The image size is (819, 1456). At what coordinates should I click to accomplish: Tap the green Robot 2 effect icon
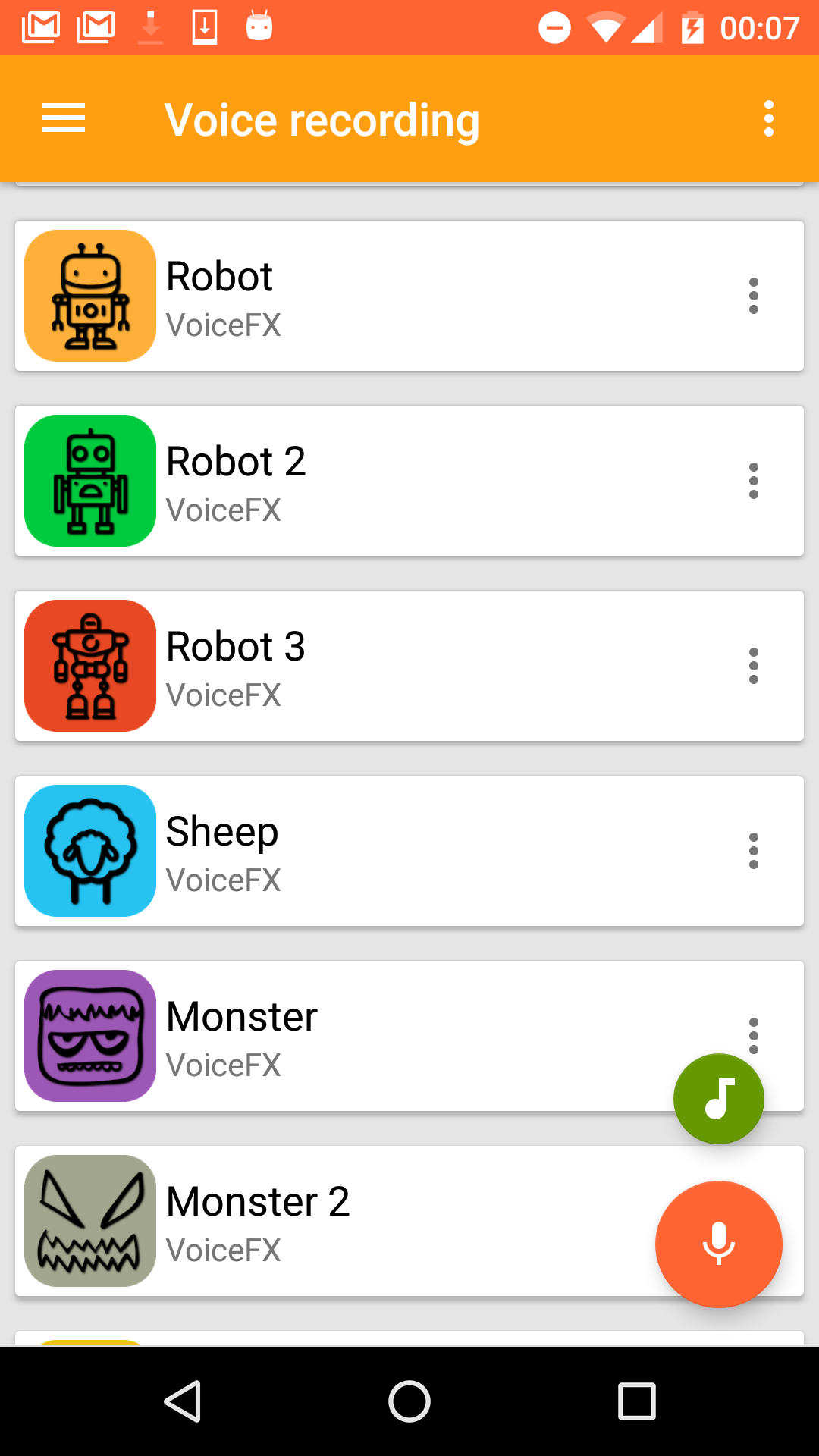pyautogui.click(x=89, y=481)
